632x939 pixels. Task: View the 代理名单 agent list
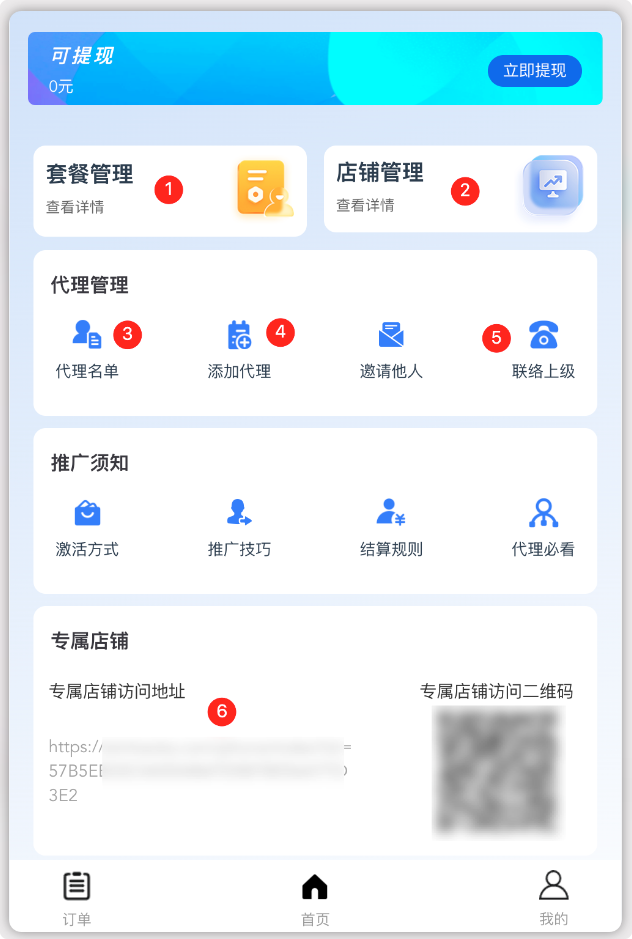pos(87,349)
